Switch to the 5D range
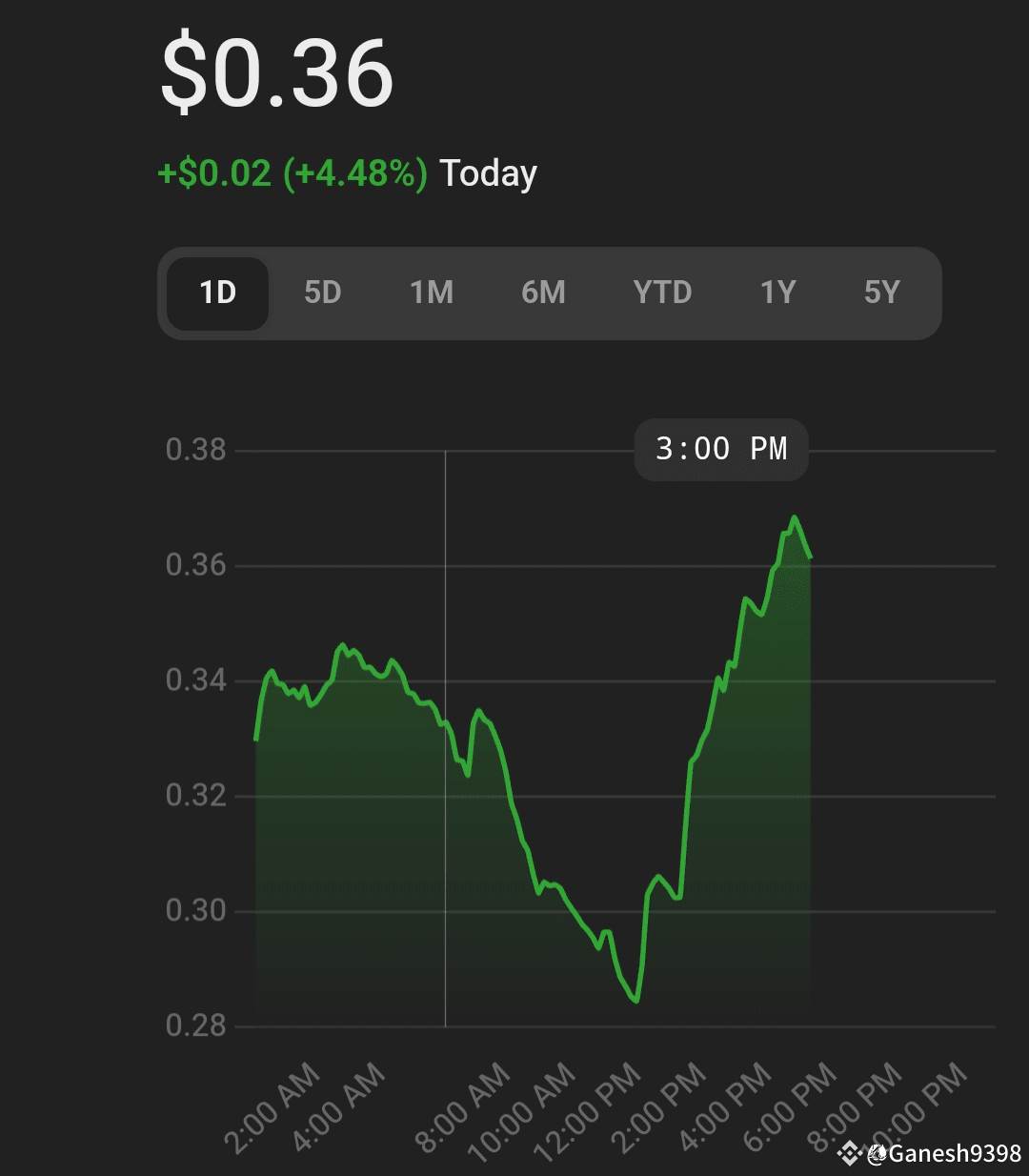 click(x=322, y=293)
